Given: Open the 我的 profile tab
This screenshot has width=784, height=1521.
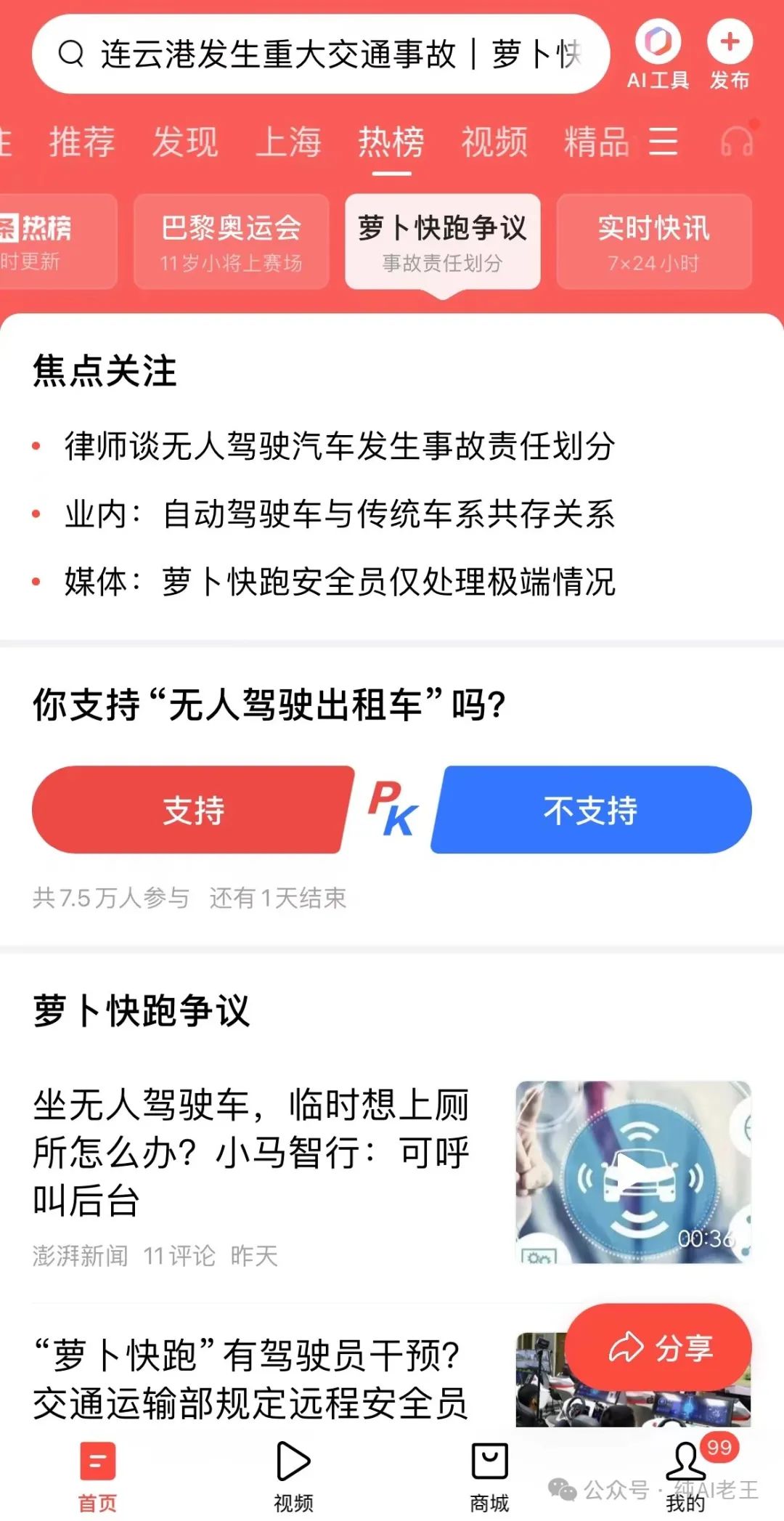Looking at the screenshot, I should [685, 1476].
